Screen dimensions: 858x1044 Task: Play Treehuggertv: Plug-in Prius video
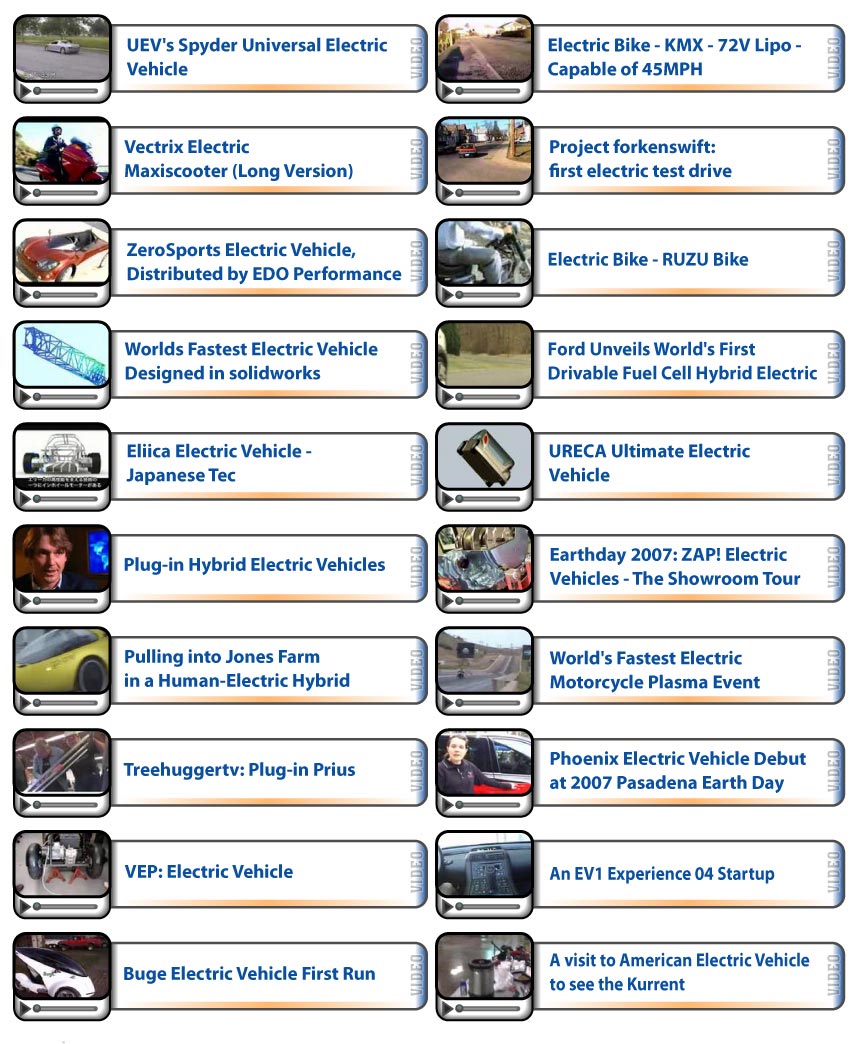(239, 770)
